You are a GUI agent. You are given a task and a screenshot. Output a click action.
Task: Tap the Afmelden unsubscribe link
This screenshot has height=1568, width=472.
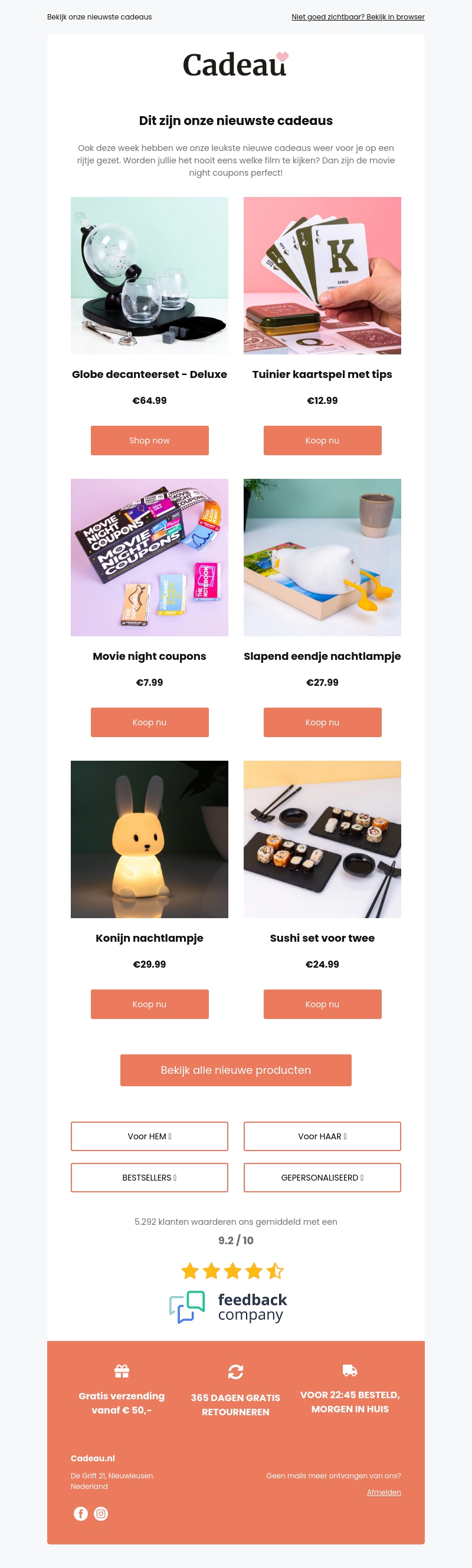(383, 1492)
